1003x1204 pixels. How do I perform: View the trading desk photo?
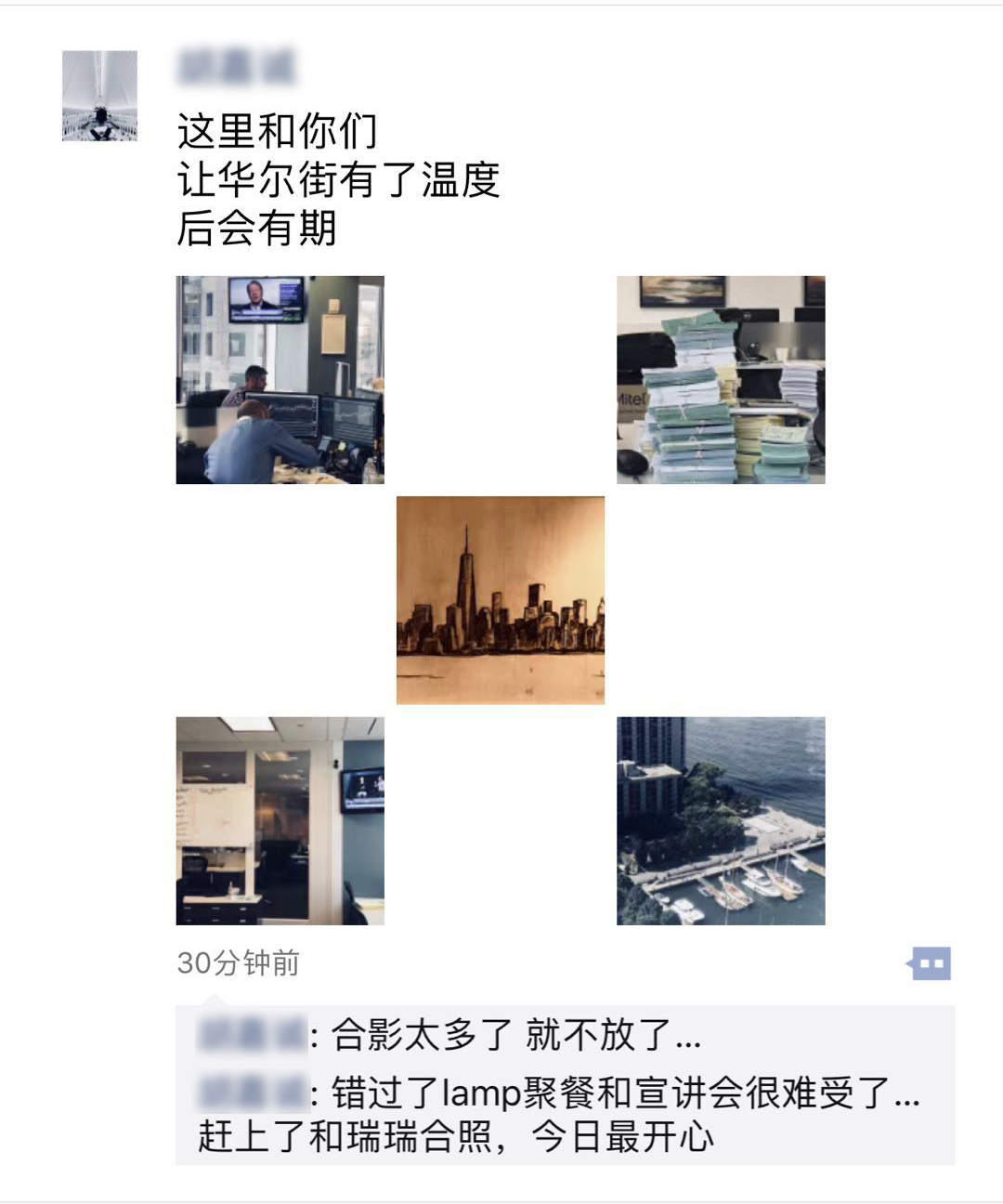280,379
